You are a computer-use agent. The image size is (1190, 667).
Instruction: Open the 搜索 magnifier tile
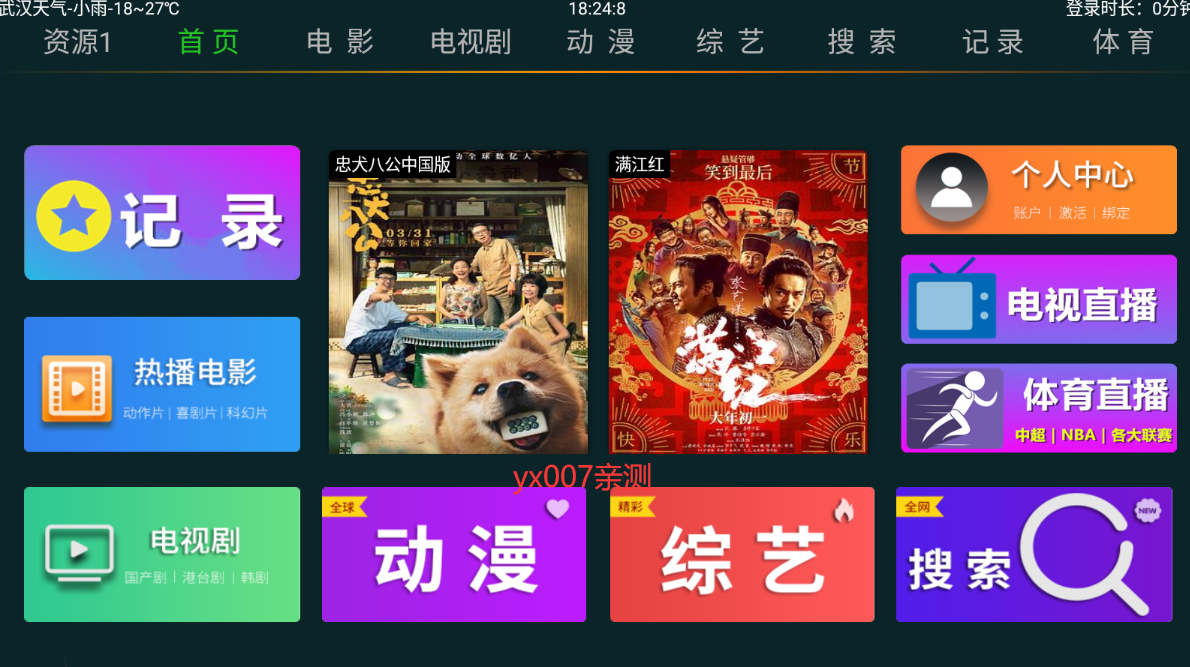pyautogui.click(x=1034, y=555)
